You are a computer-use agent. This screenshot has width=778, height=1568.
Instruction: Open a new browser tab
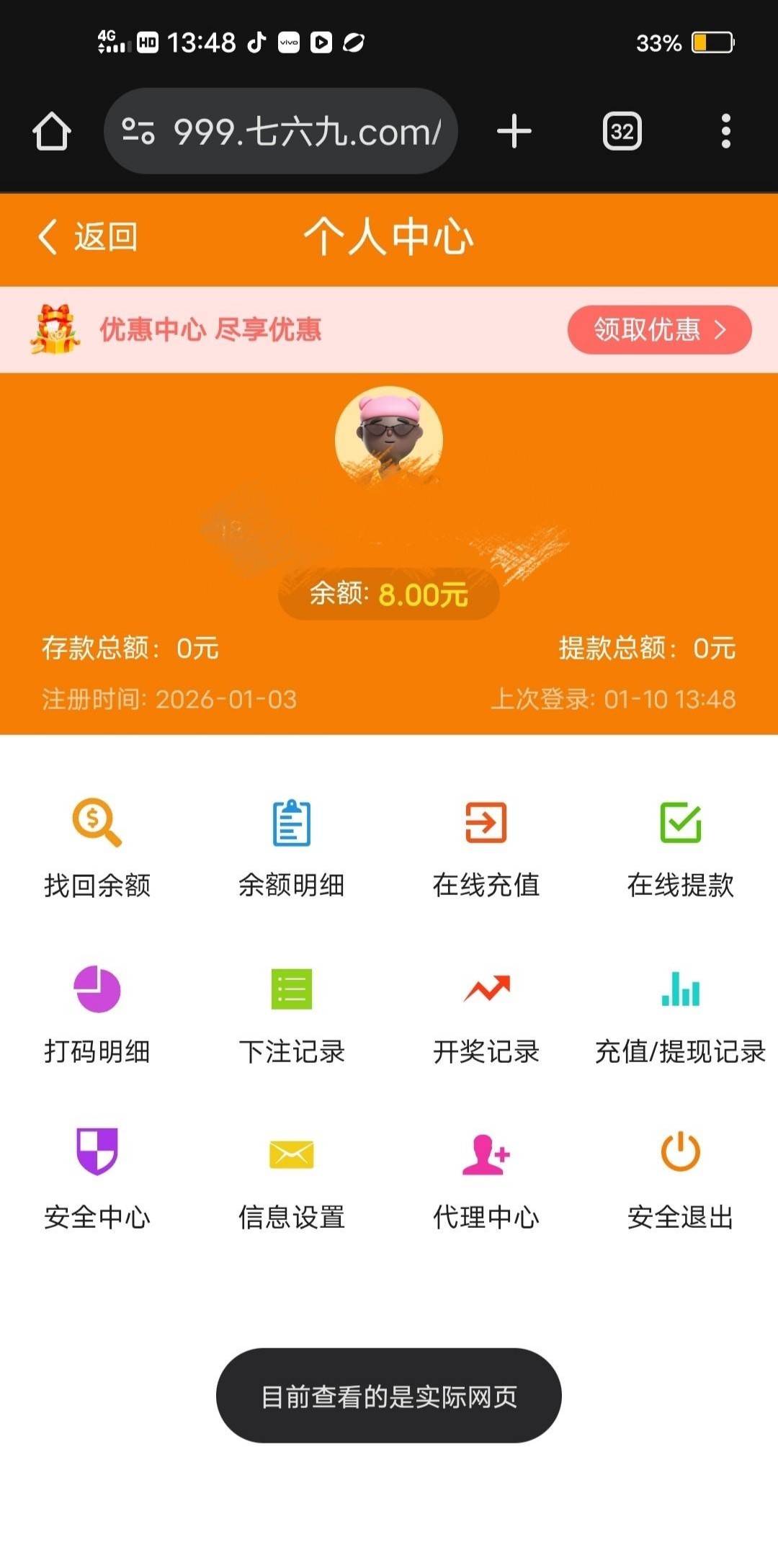pos(514,132)
